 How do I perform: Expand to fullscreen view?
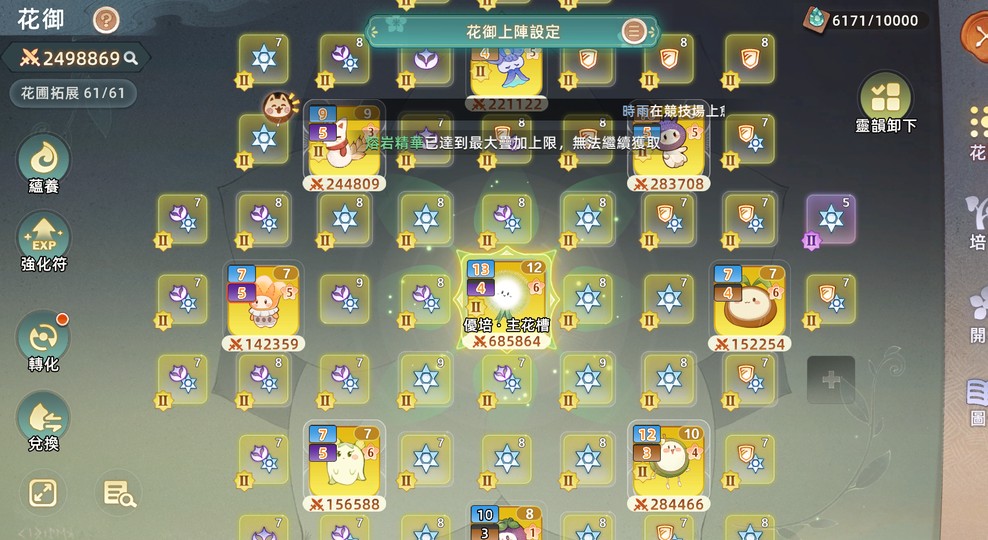click(x=43, y=492)
